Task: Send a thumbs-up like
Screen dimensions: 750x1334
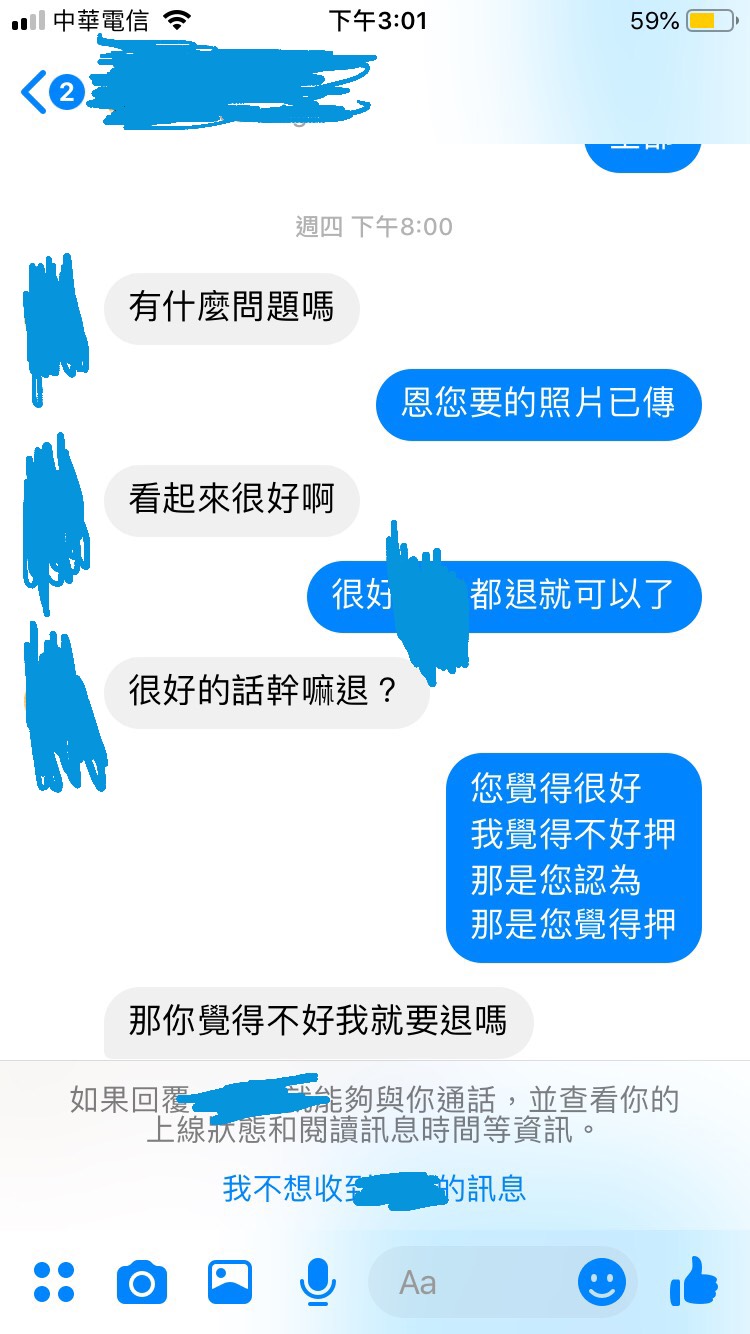Action: (x=693, y=1281)
